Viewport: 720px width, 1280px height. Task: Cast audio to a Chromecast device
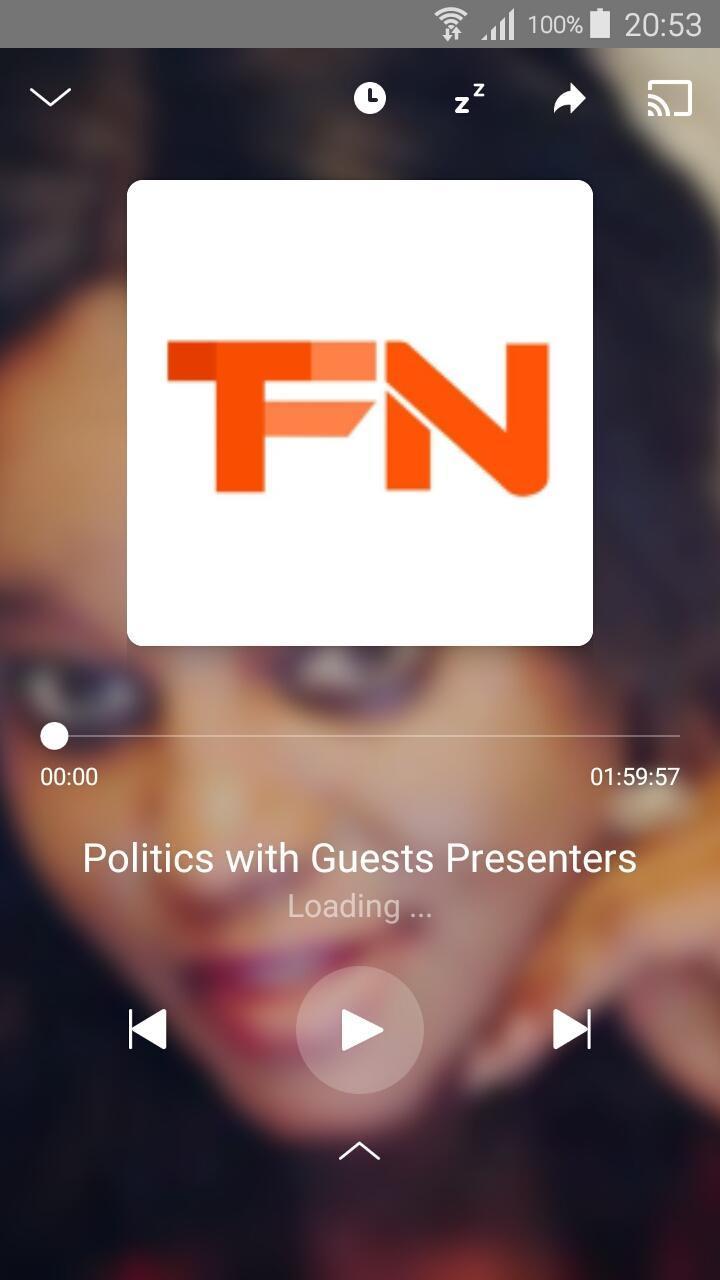pos(668,97)
